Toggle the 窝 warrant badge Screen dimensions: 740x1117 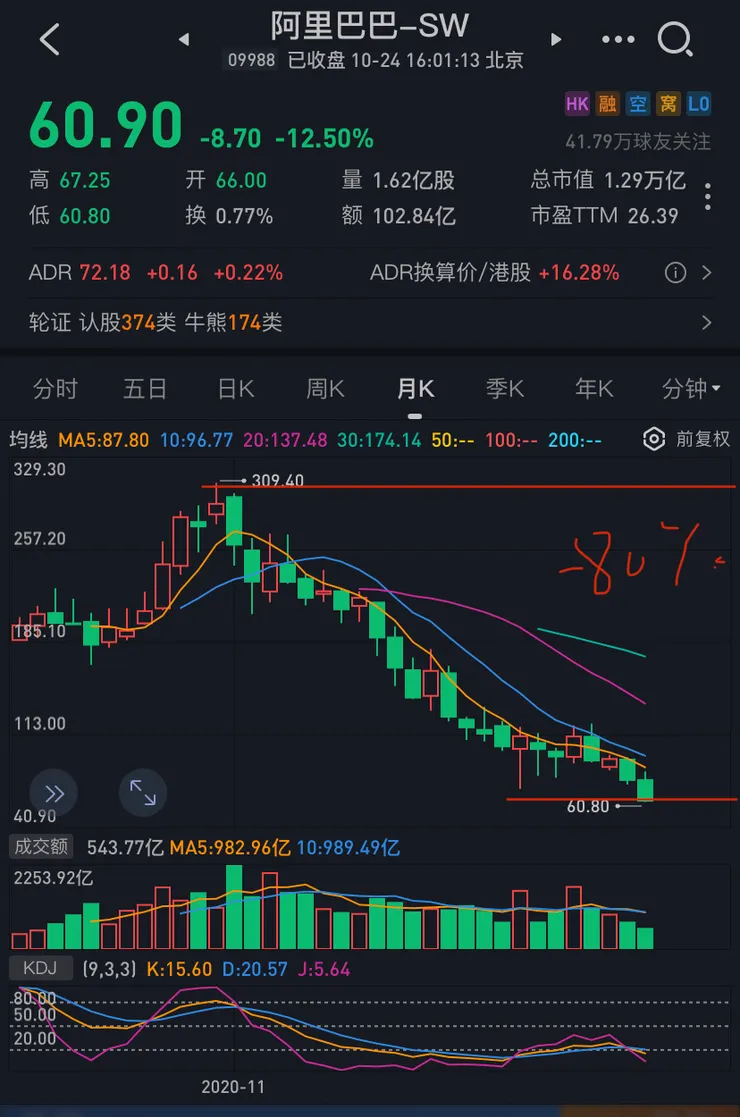click(x=667, y=103)
